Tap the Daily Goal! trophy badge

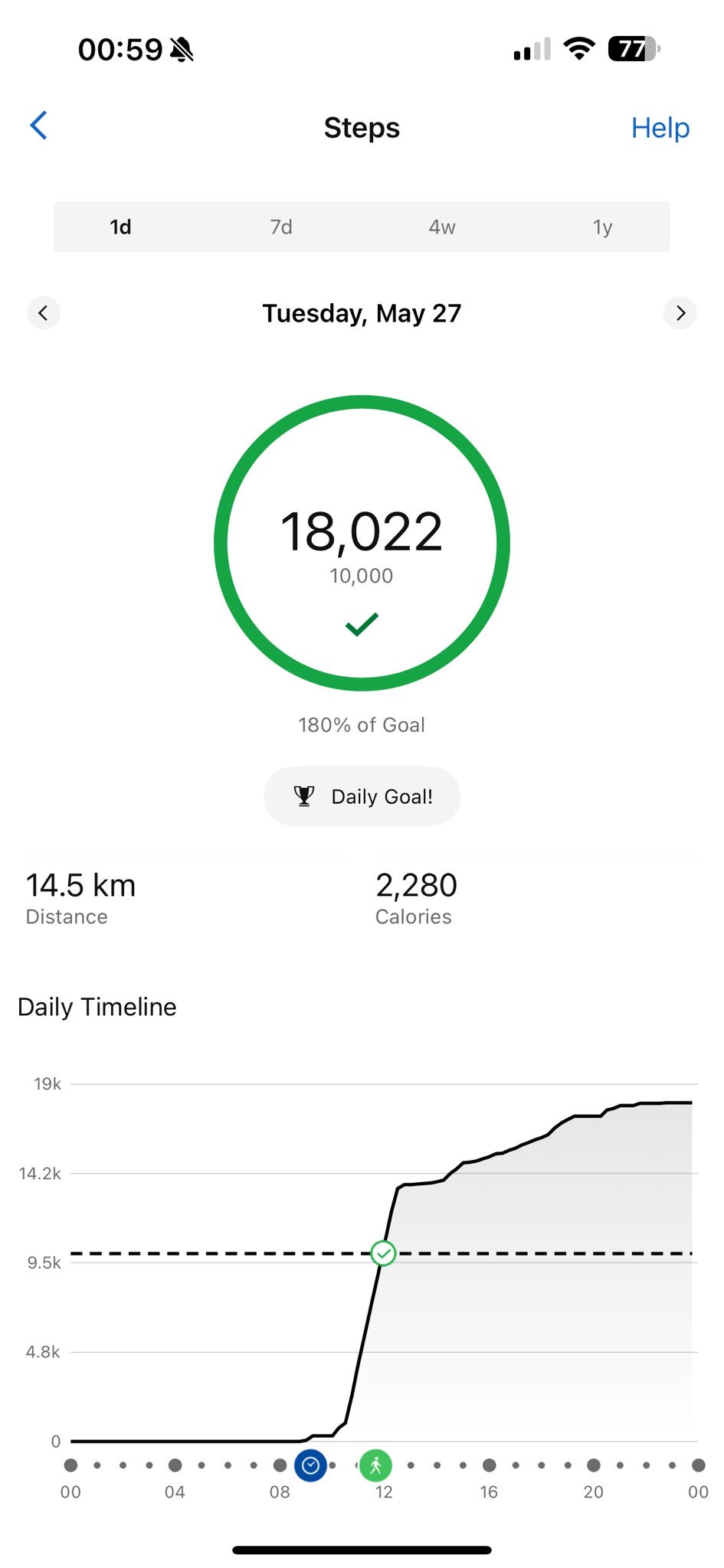click(362, 796)
